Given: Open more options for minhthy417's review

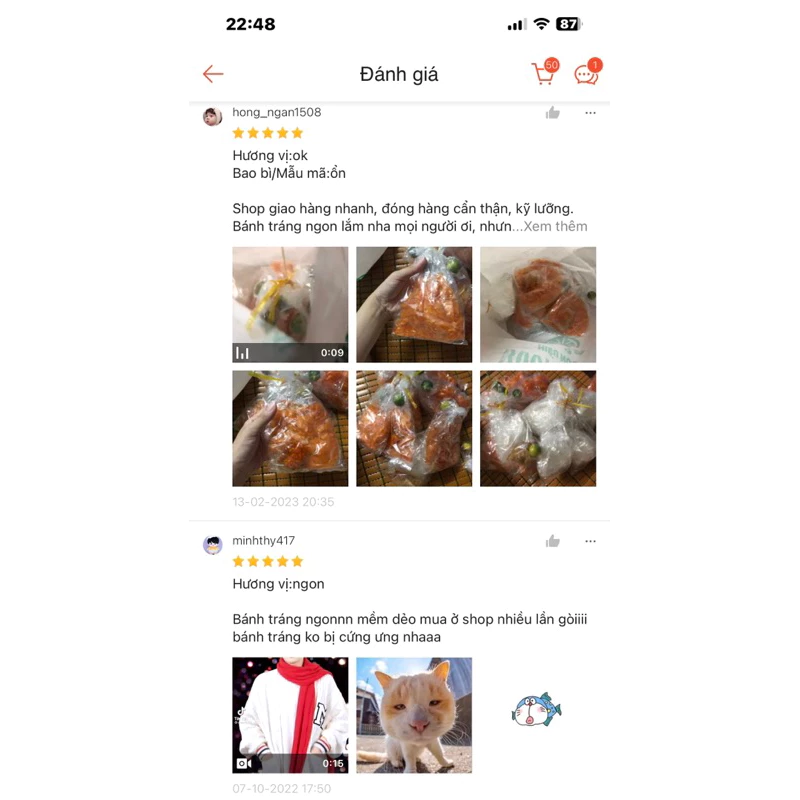Looking at the screenshot, I should 590,541.
